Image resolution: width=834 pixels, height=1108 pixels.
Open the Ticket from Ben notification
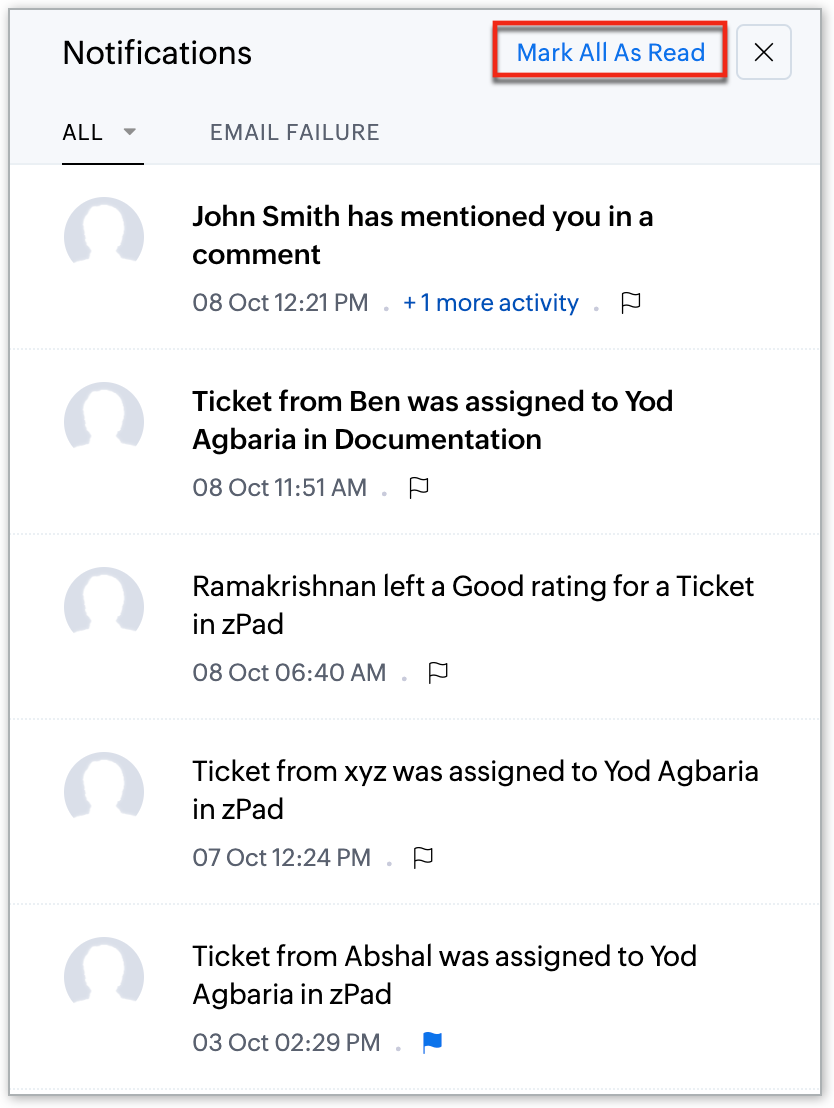click(432, 420)
